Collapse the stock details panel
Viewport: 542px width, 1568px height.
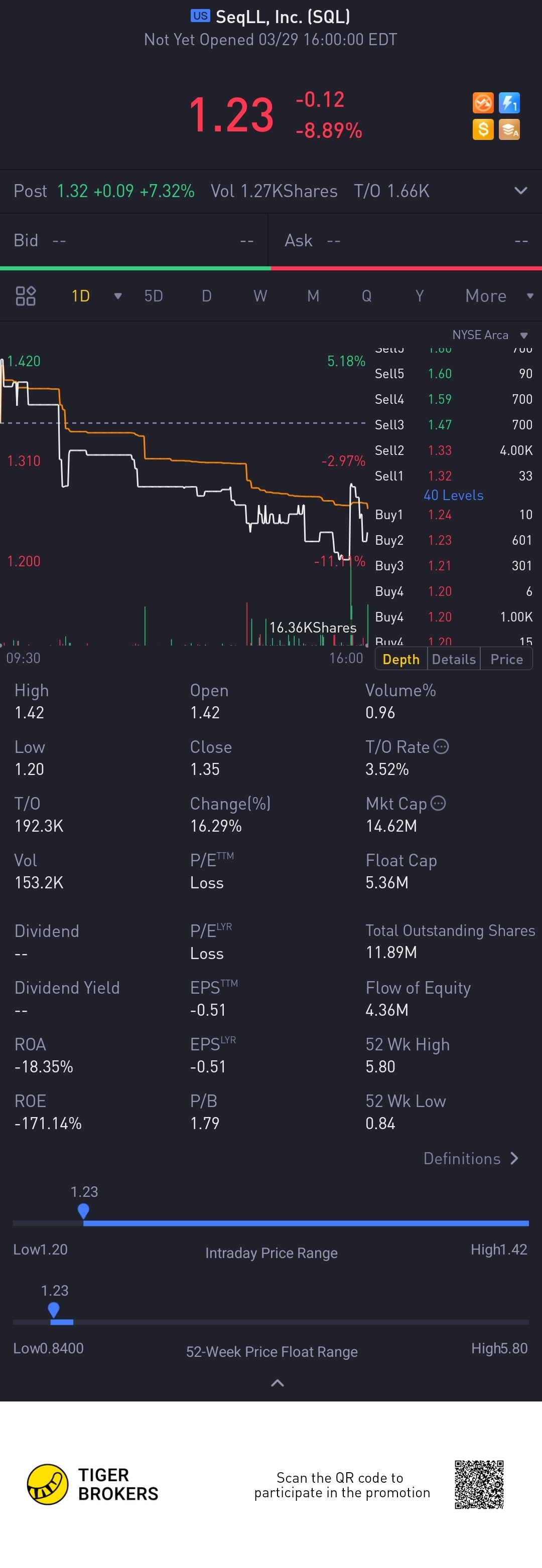coord(277,1383)
